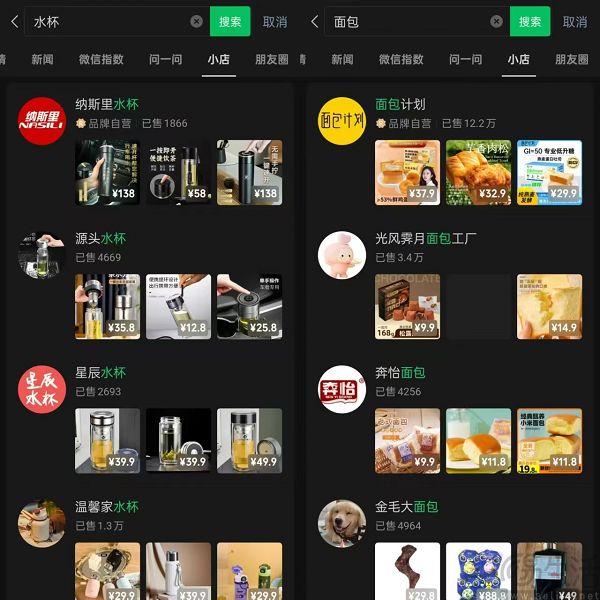
Task: Open 朋友圈 tab in 面包 results
Action: tap(572, 59)
